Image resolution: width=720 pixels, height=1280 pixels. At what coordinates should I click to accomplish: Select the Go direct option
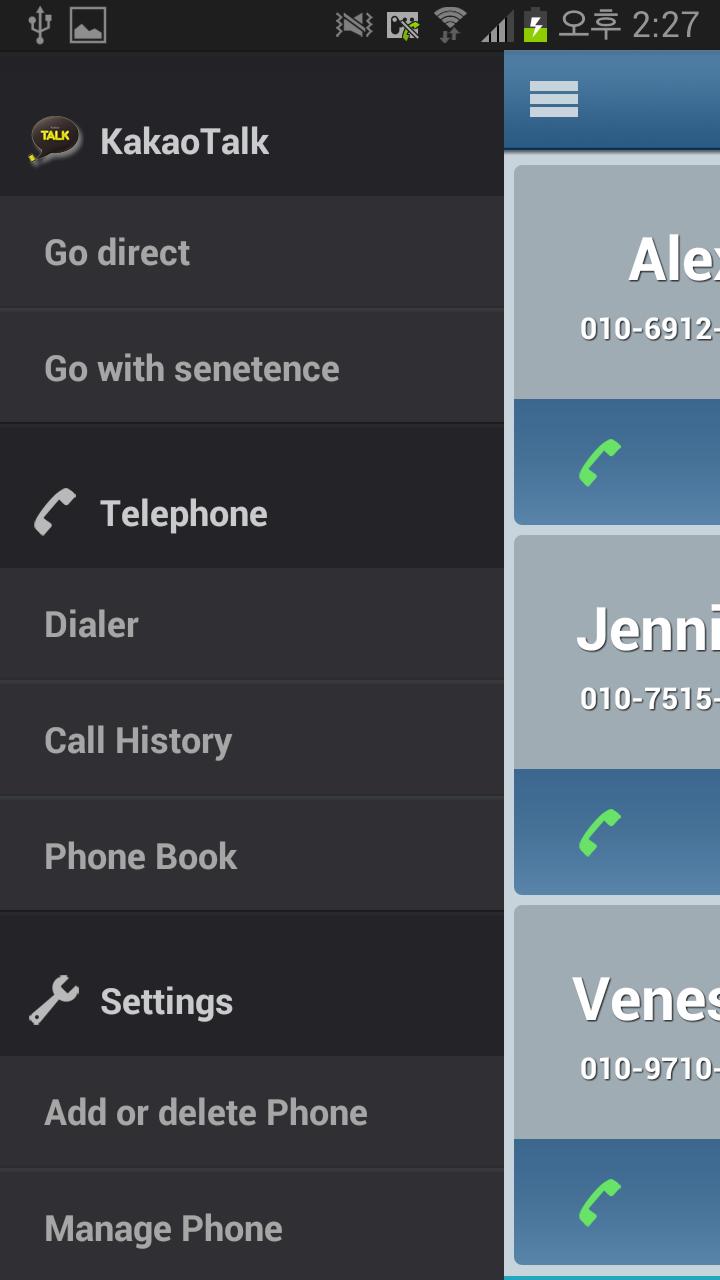117,252
